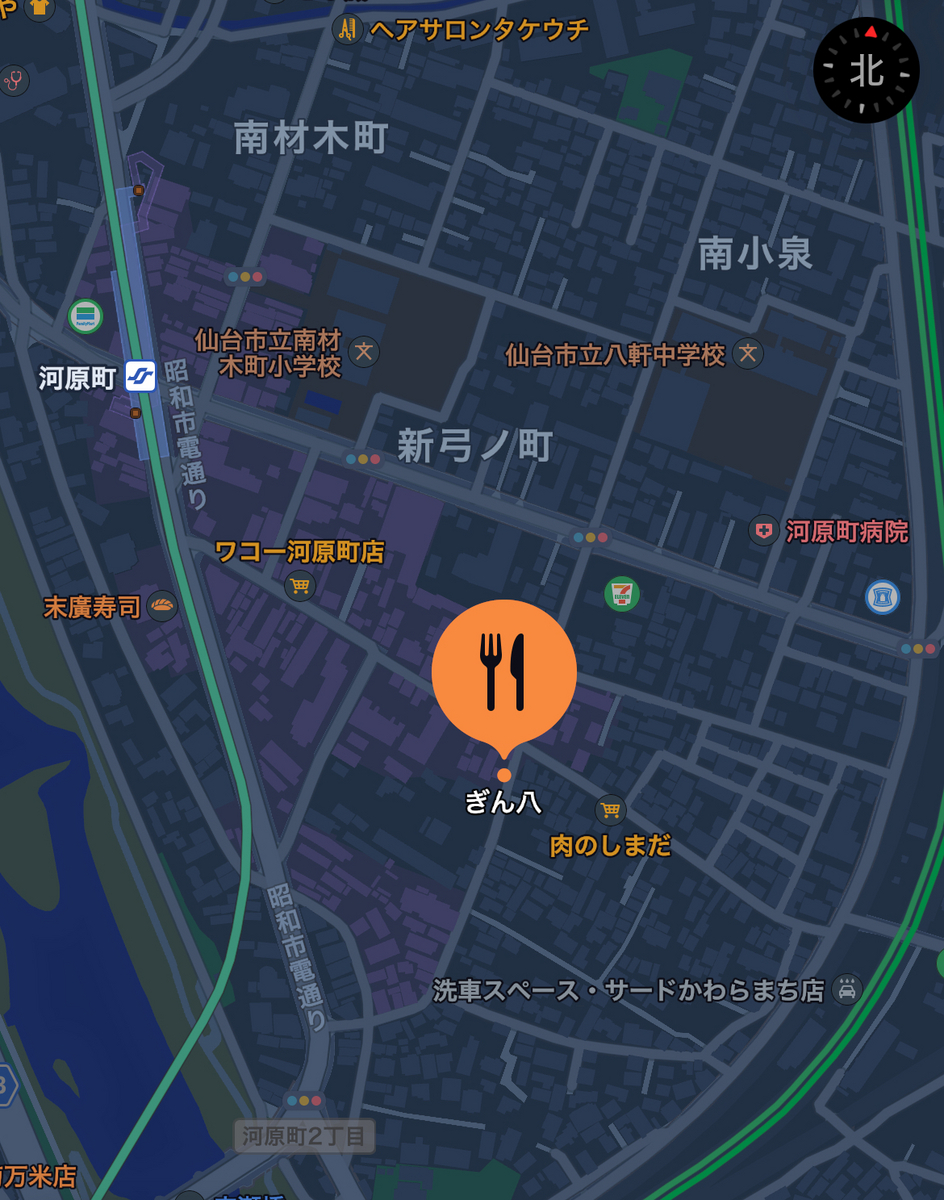Open 河原町 subway station marker
The height and width of the screenshot is (1200, 944).
141,377
